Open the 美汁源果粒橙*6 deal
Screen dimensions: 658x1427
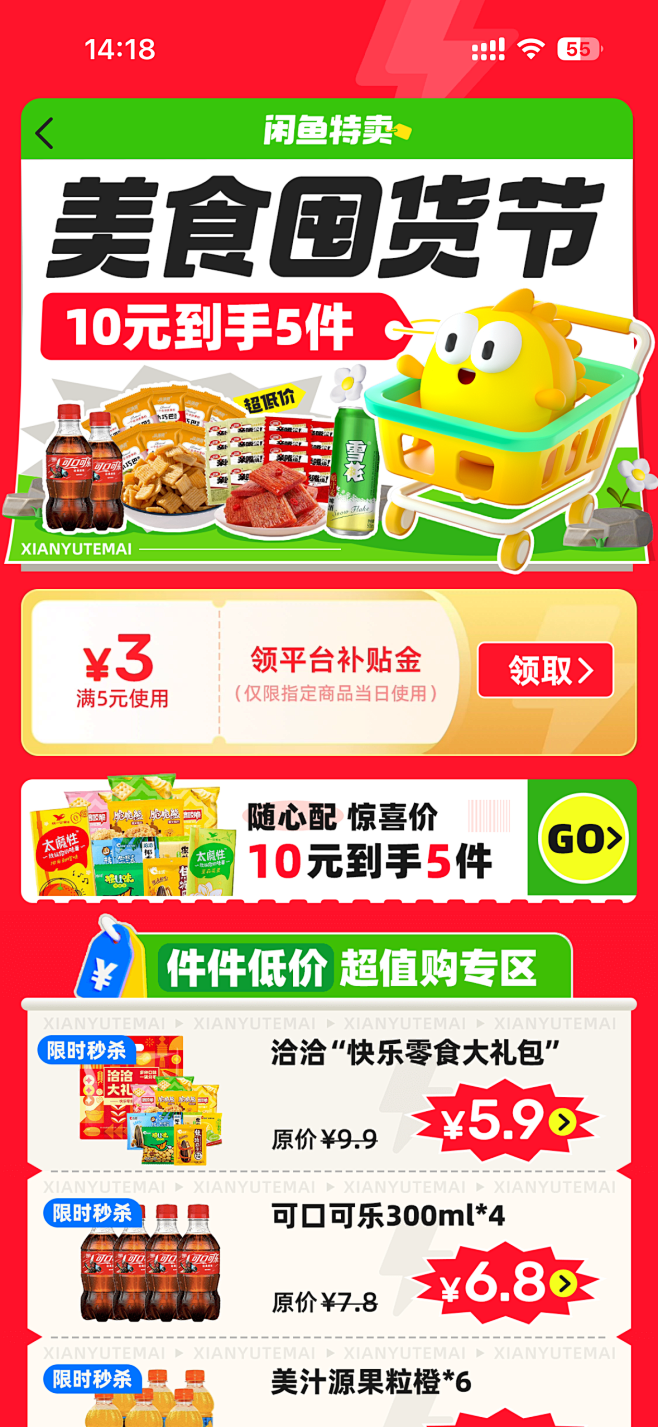(370, 1383)
